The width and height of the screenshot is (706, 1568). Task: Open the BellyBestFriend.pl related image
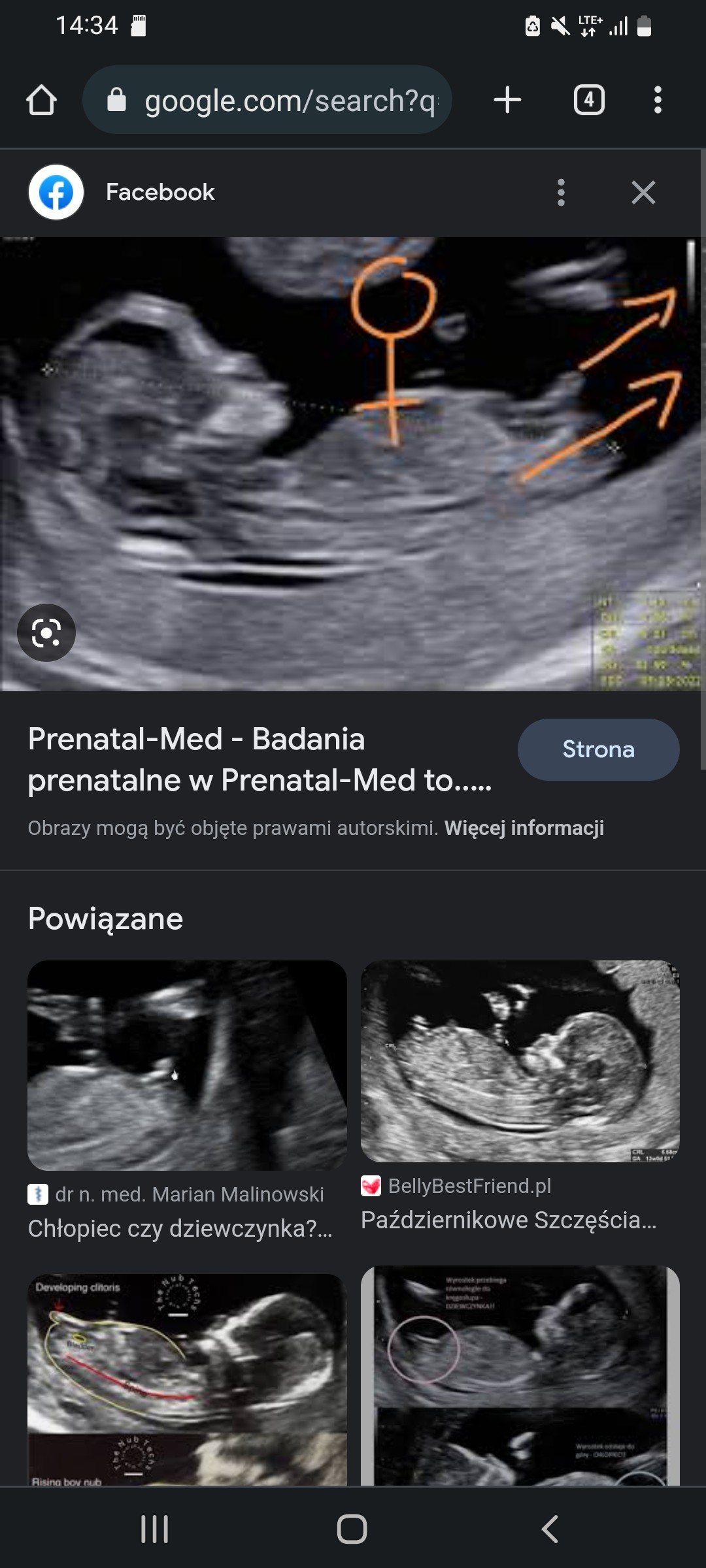point(520,1062)
